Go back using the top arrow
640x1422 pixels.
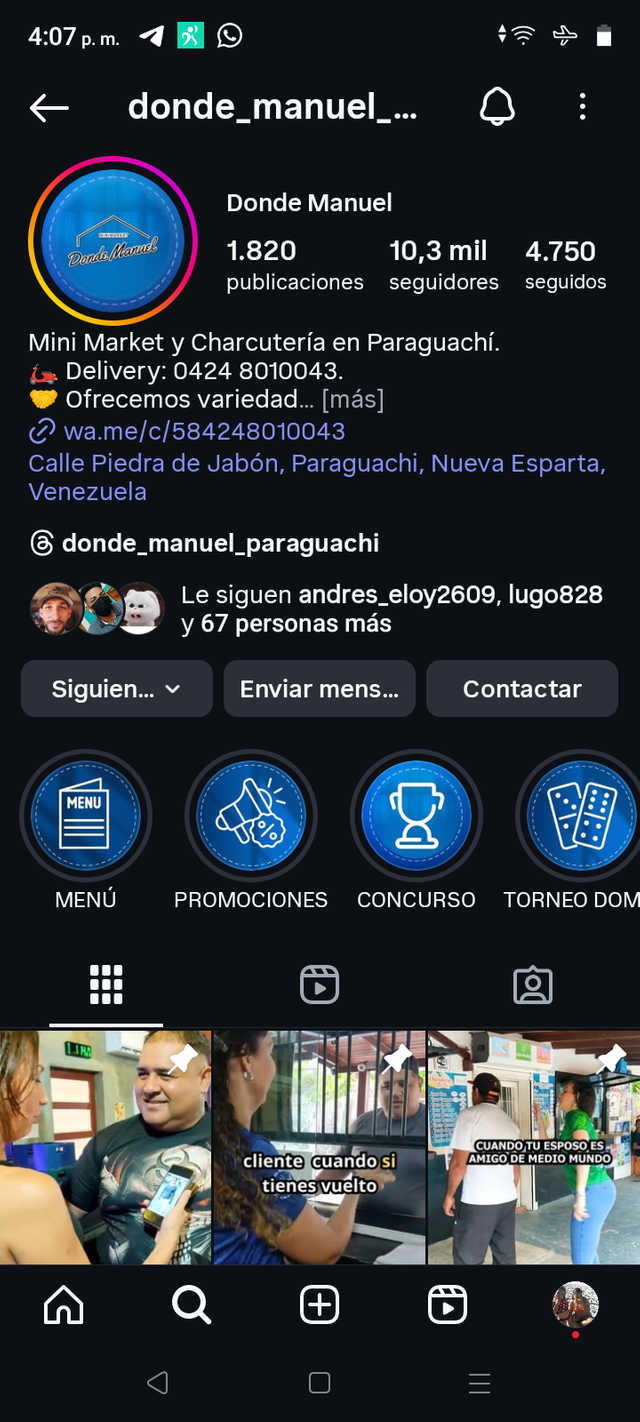coord(49,108)
